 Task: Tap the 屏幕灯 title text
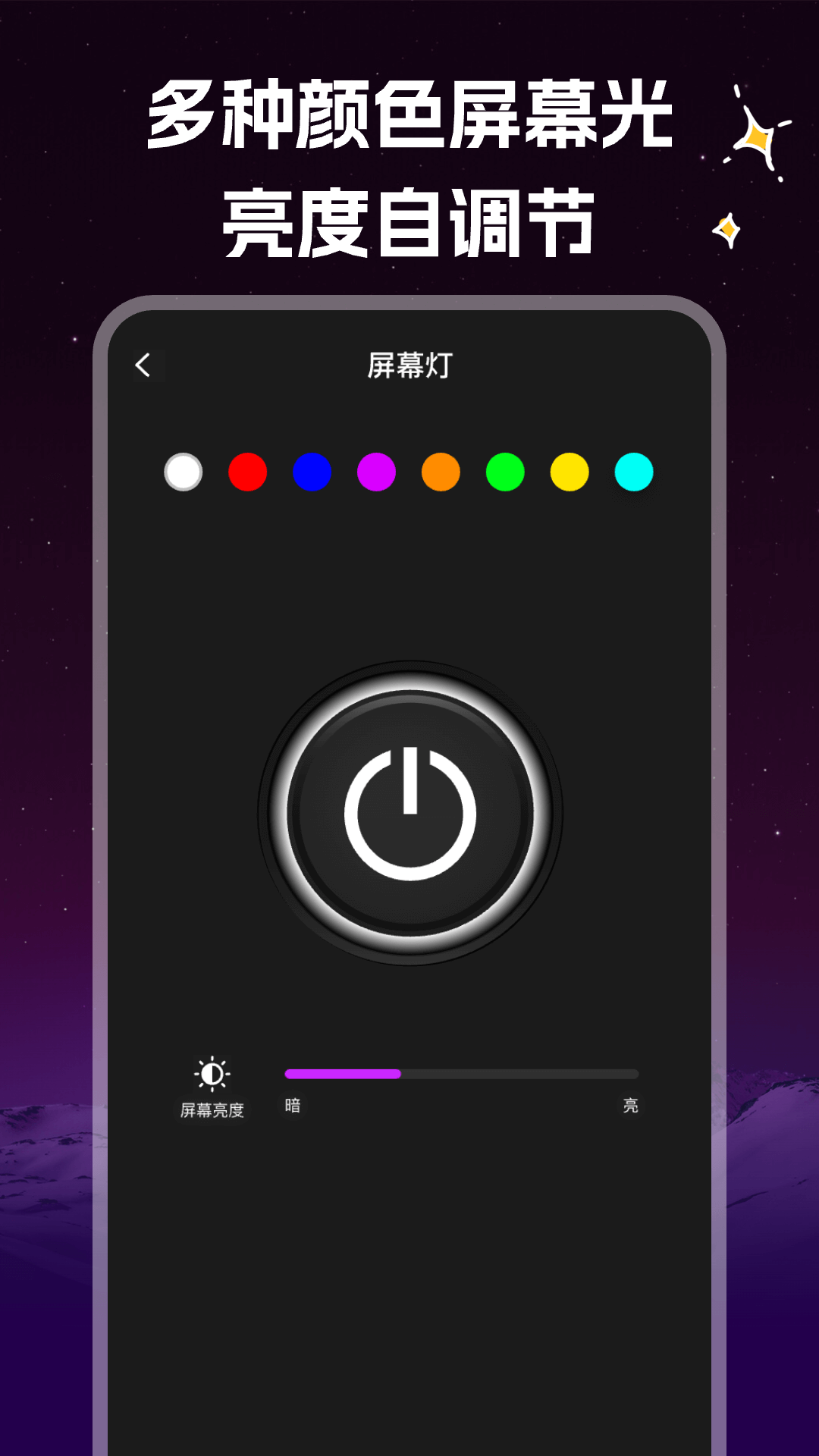pyautogui.click(x=409, y=364)
